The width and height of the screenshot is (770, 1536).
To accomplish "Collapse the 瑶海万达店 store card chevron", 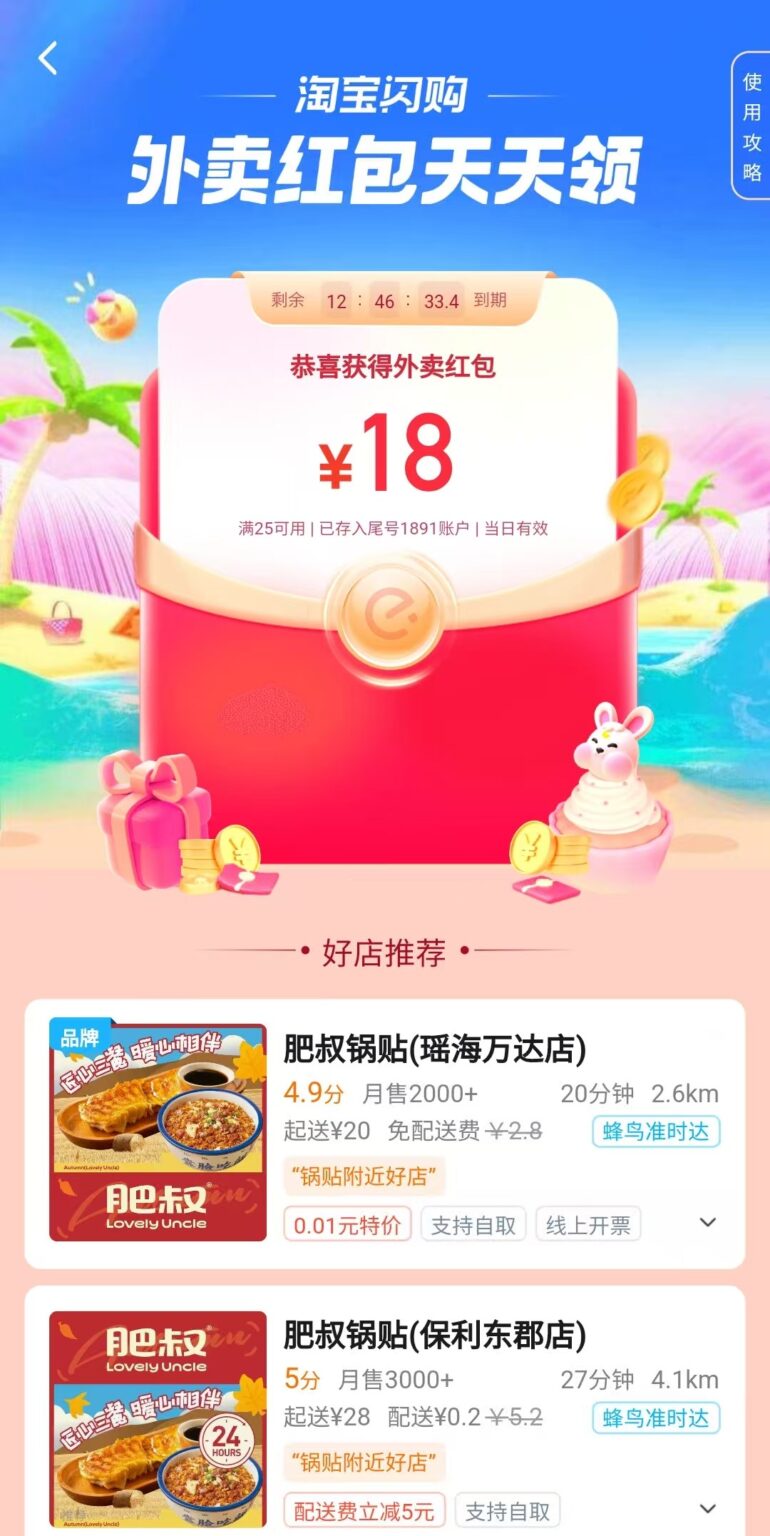I will (708, 1223).
